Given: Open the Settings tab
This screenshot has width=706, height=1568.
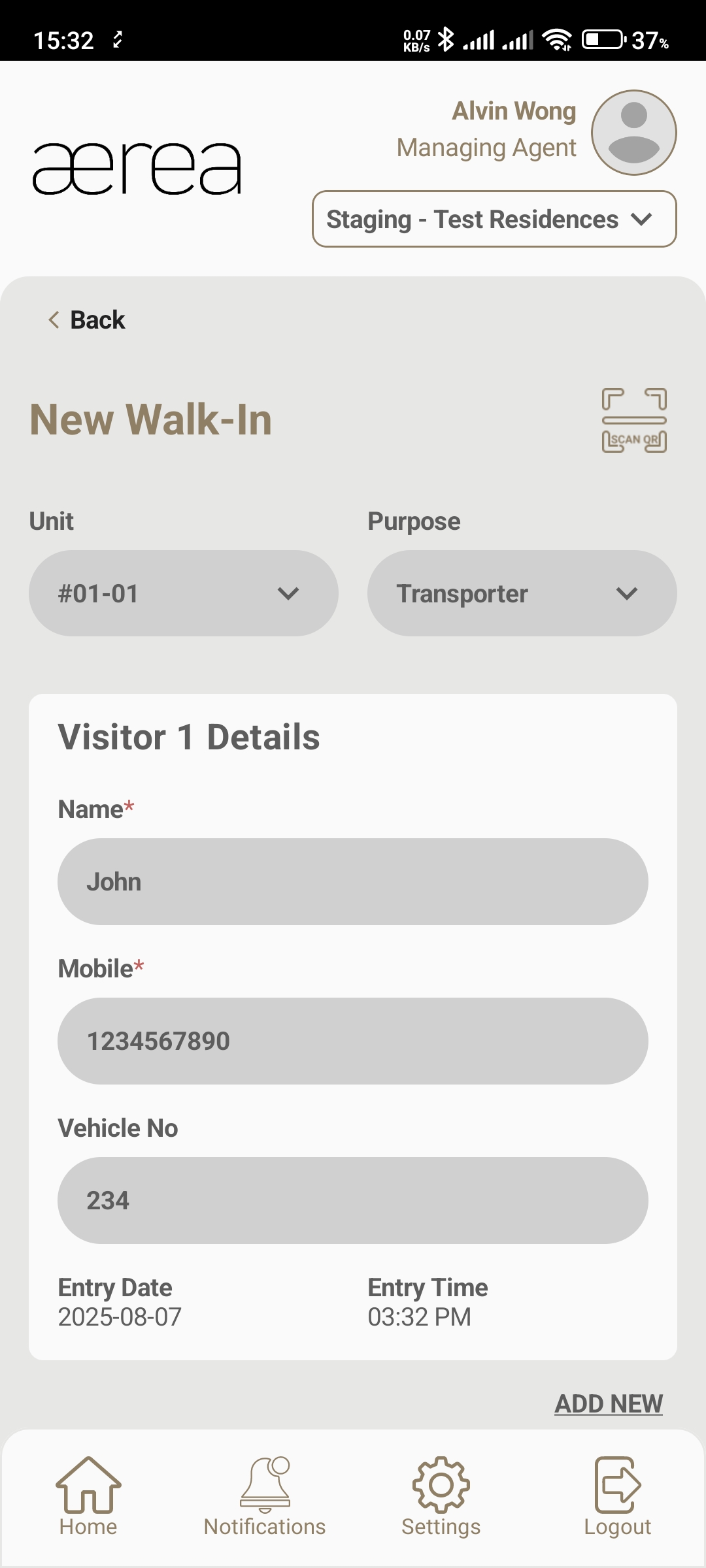Looking at the screenshot, I should 441,1497.
